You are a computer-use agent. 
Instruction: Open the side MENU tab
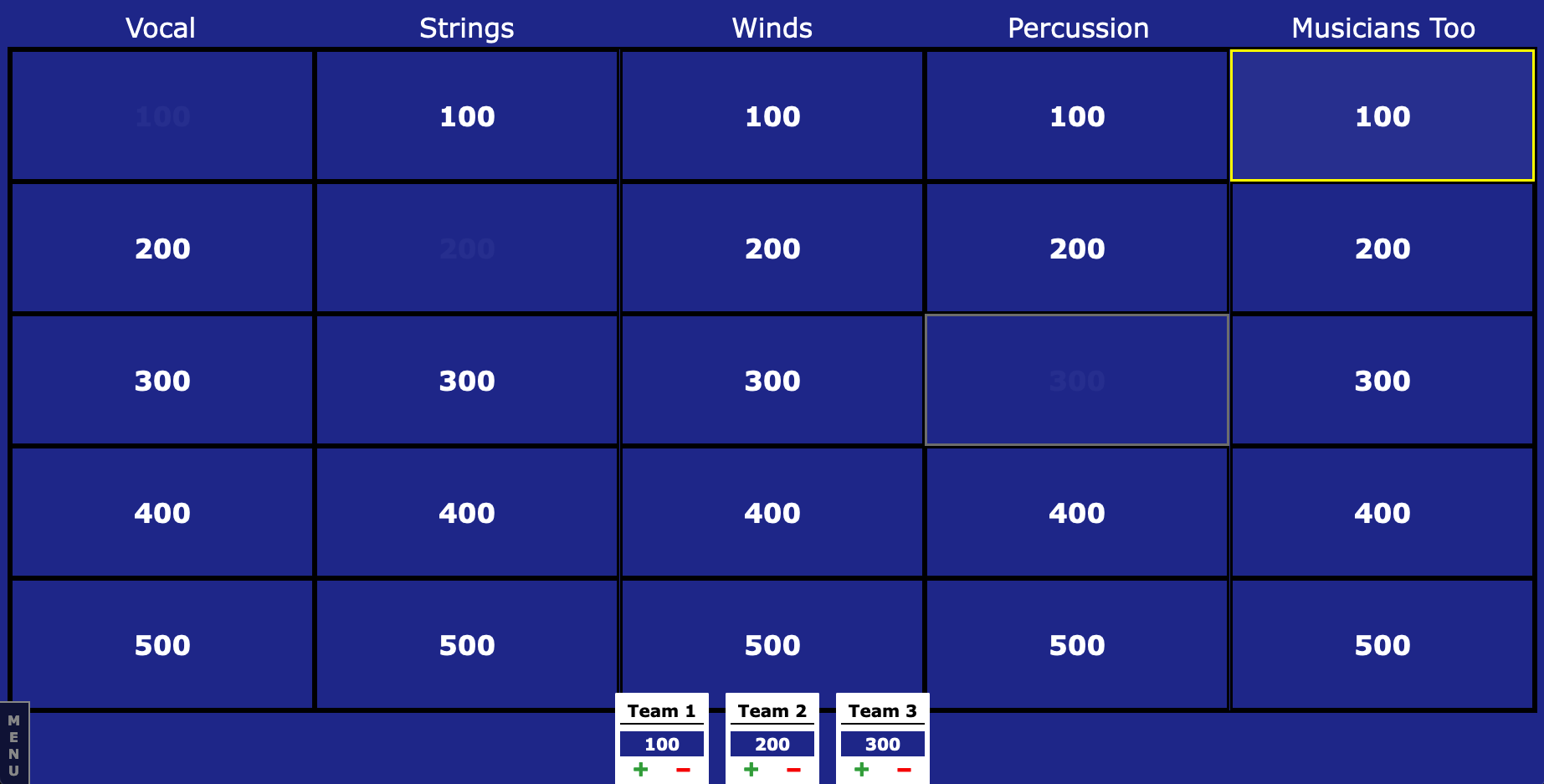click(14, 745)
